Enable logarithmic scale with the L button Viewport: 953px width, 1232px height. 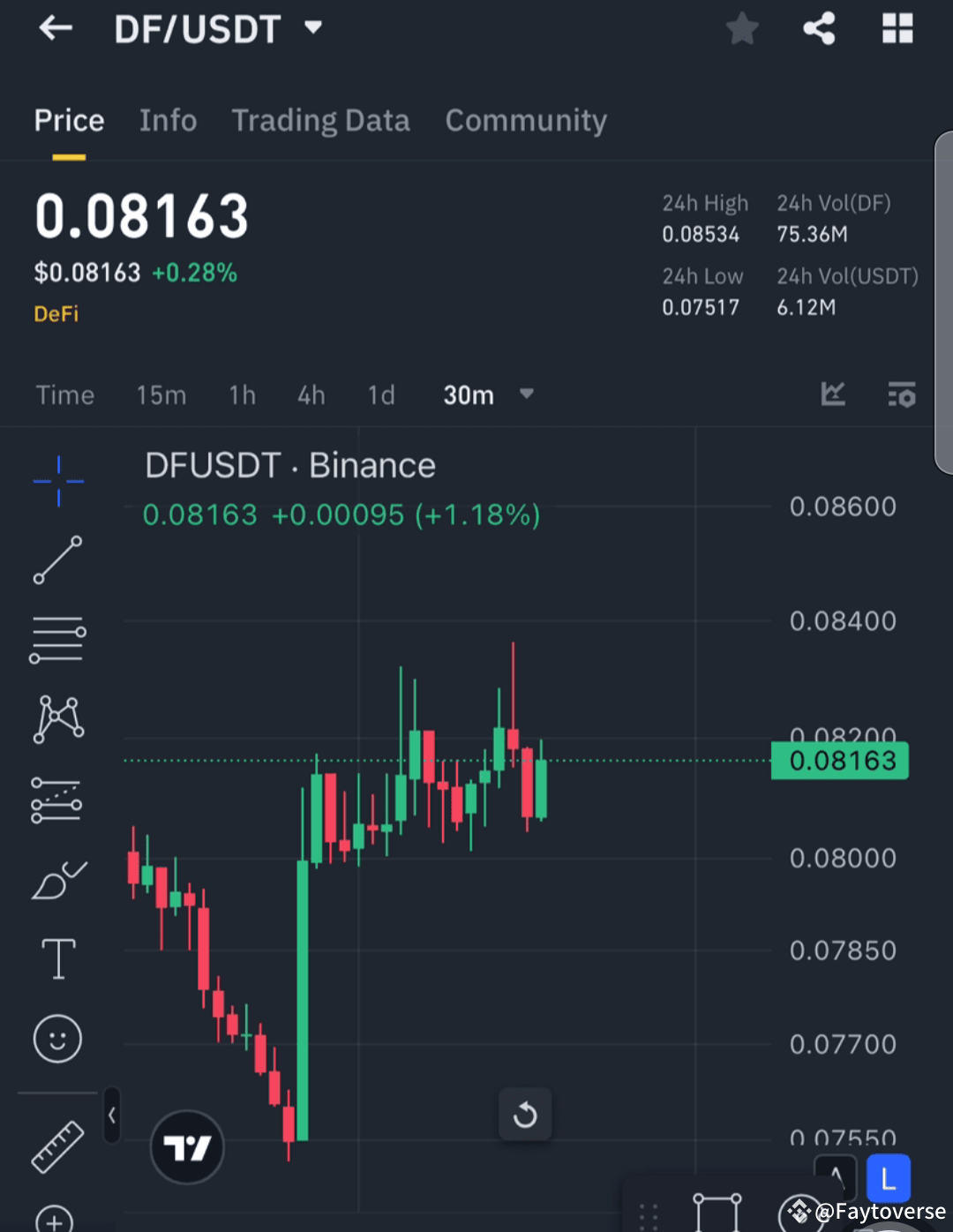coord(888,1177)
